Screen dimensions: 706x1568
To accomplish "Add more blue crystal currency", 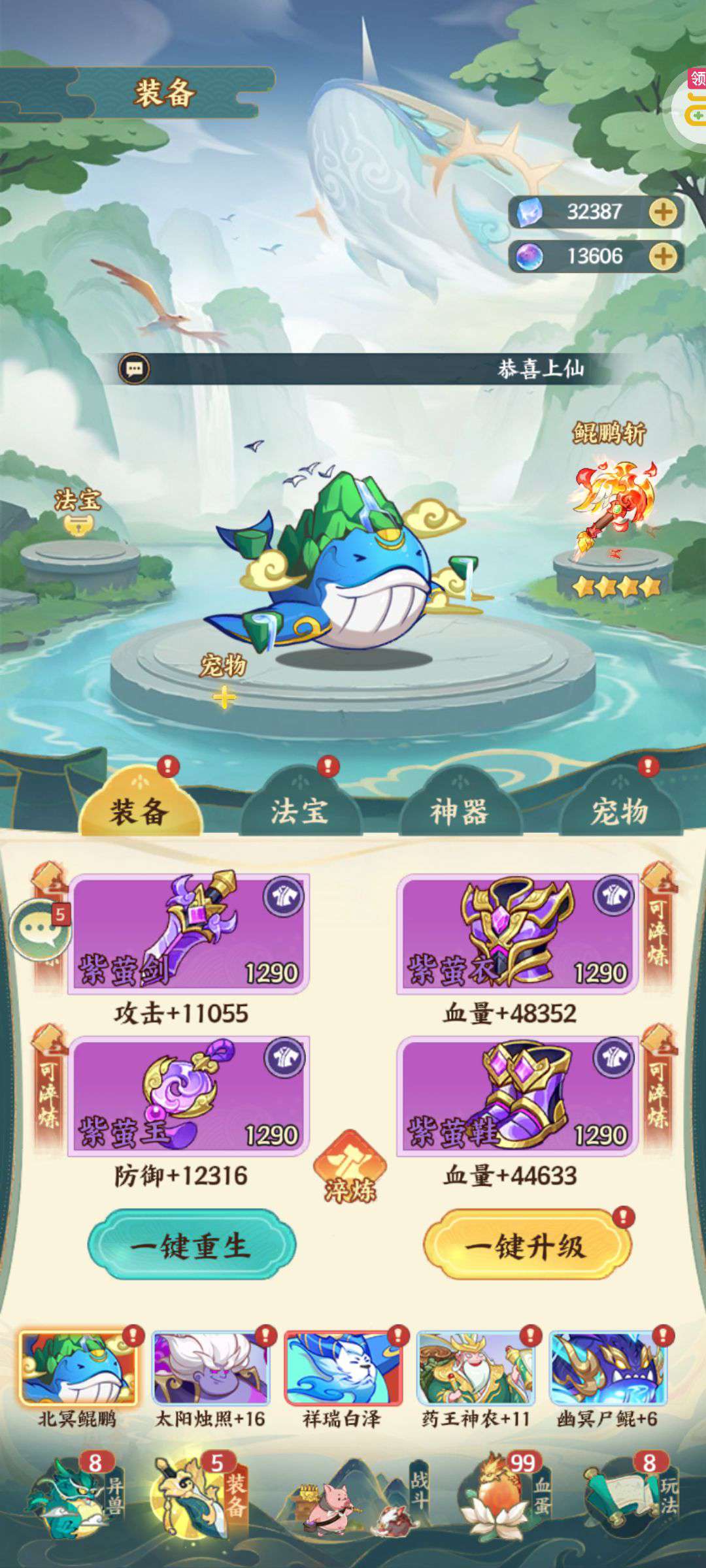I will (x=663, y=212).
